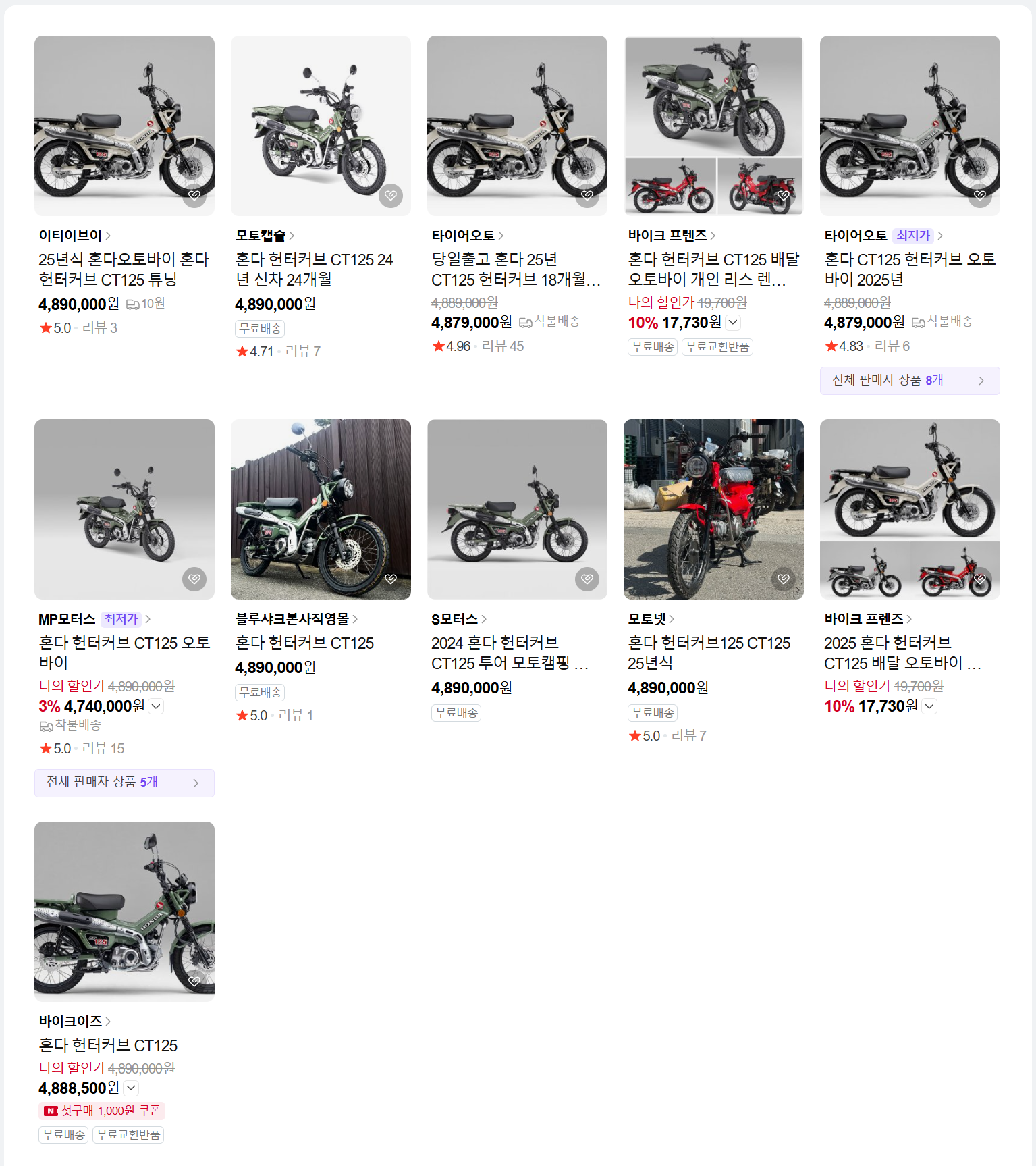The image size is (1036, 1166).
Task: Wishlist the 모토캡슐 헌터커브 CT125 product
Action: [391, 196]
